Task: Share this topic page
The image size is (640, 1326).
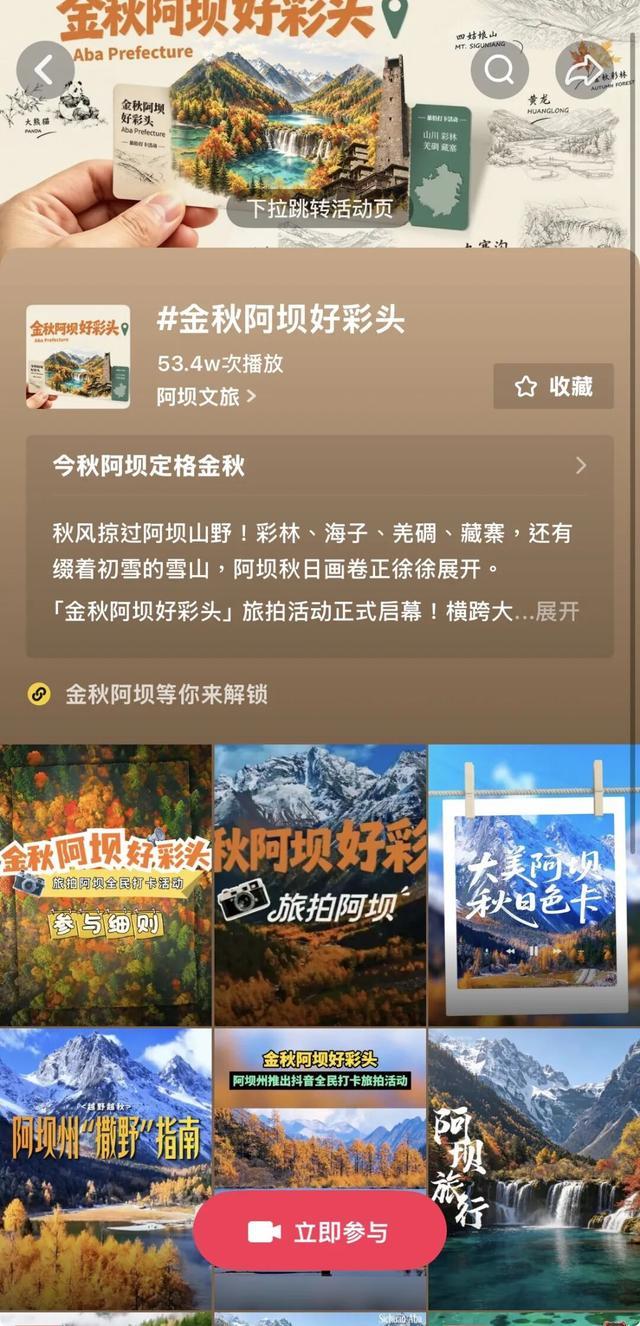Action: point(584,70)
